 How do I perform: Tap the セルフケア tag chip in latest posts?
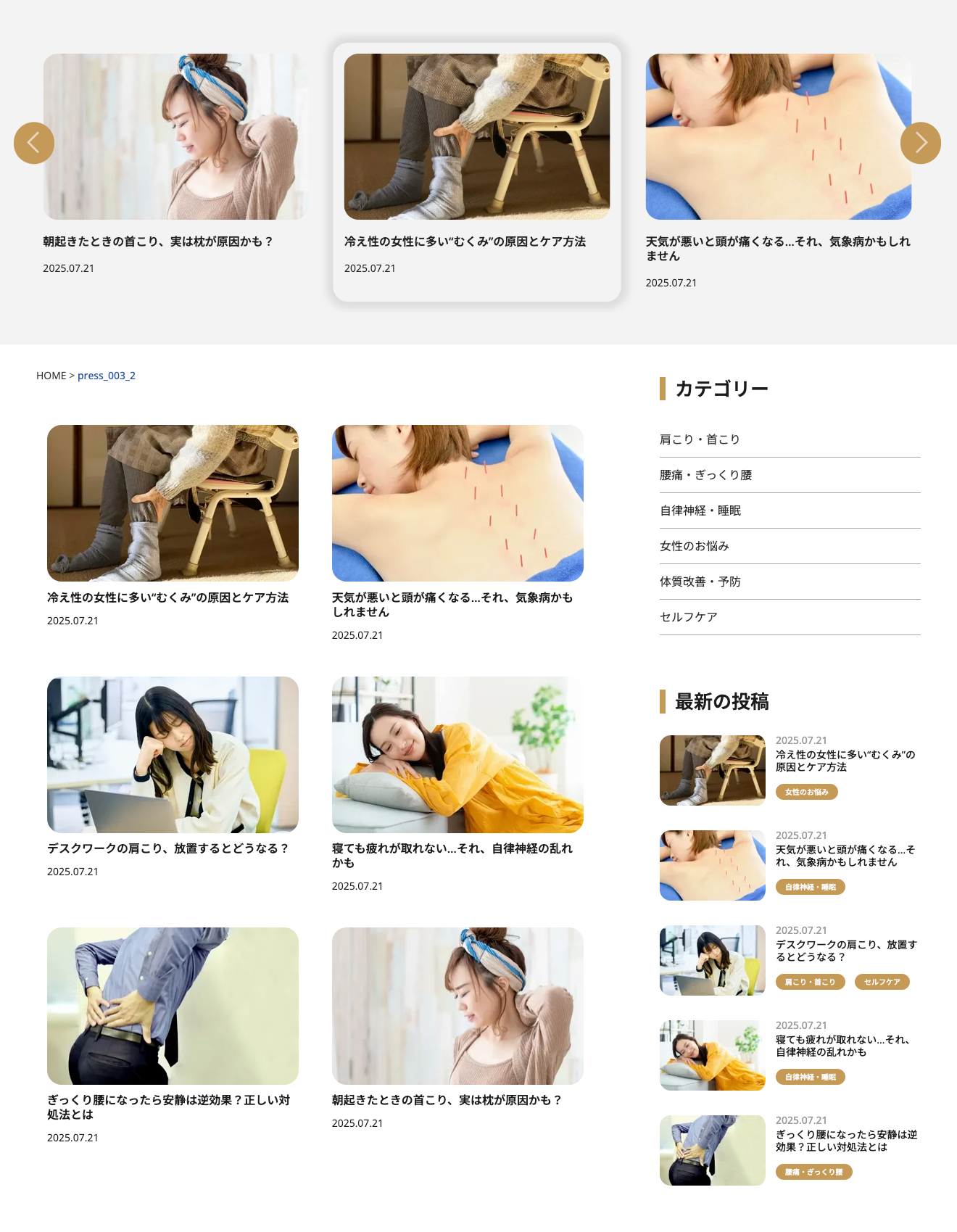882,982
